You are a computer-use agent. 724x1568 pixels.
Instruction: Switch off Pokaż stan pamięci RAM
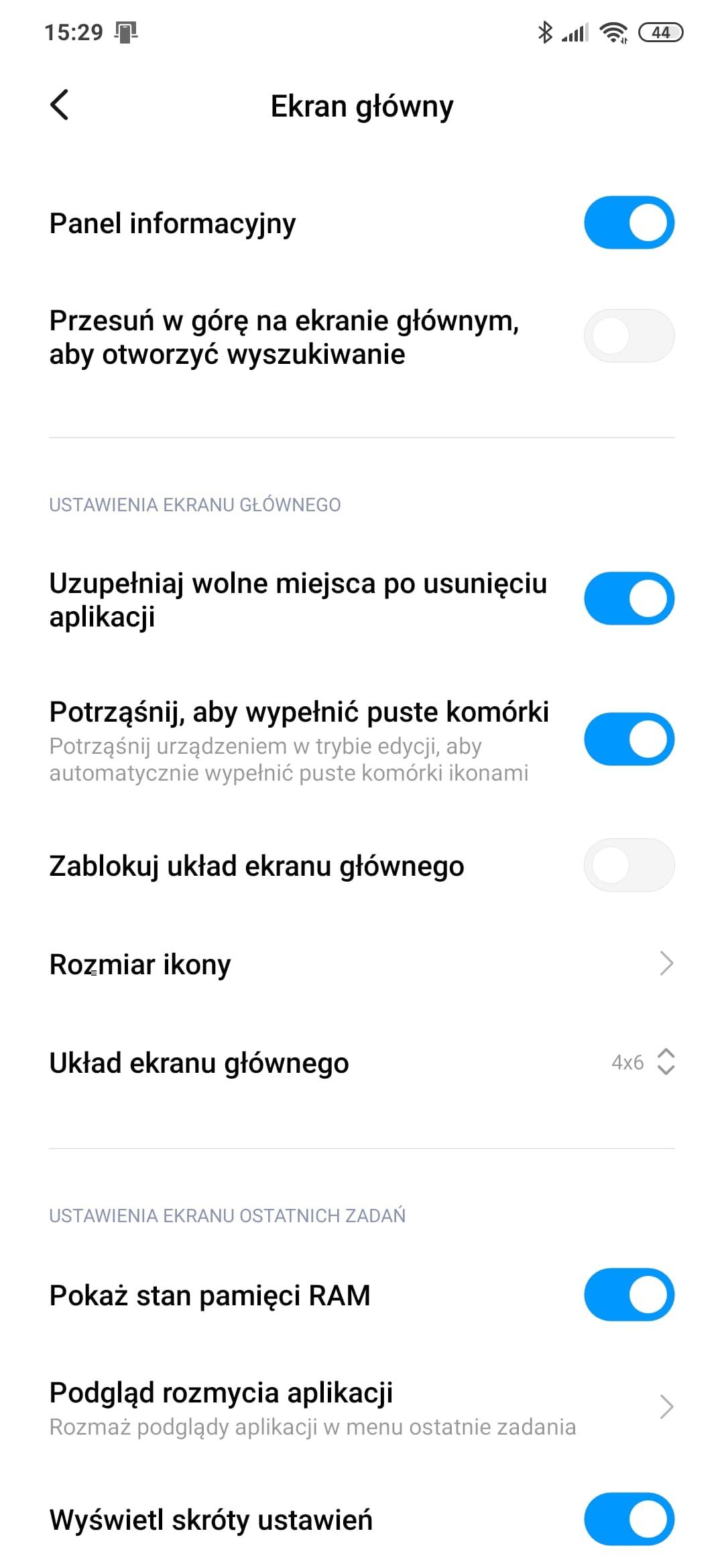[x=629, y=1295]
